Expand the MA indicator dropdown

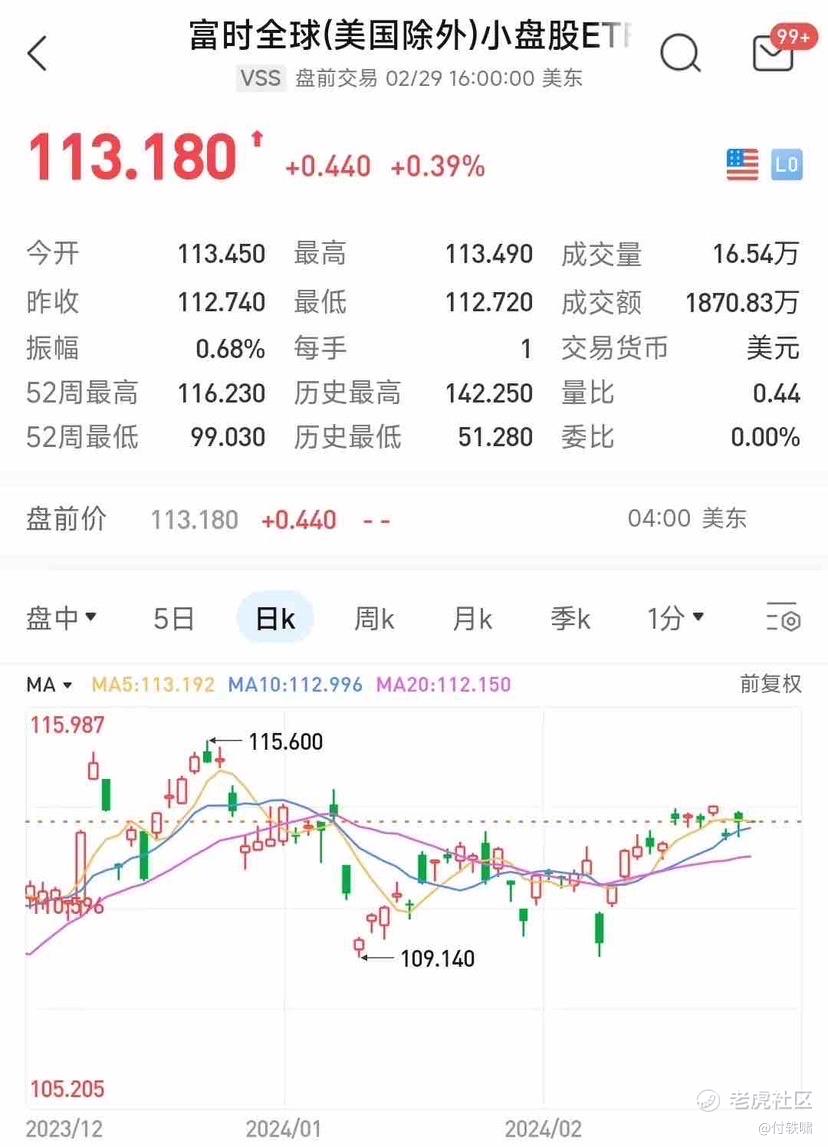point(50,685)
